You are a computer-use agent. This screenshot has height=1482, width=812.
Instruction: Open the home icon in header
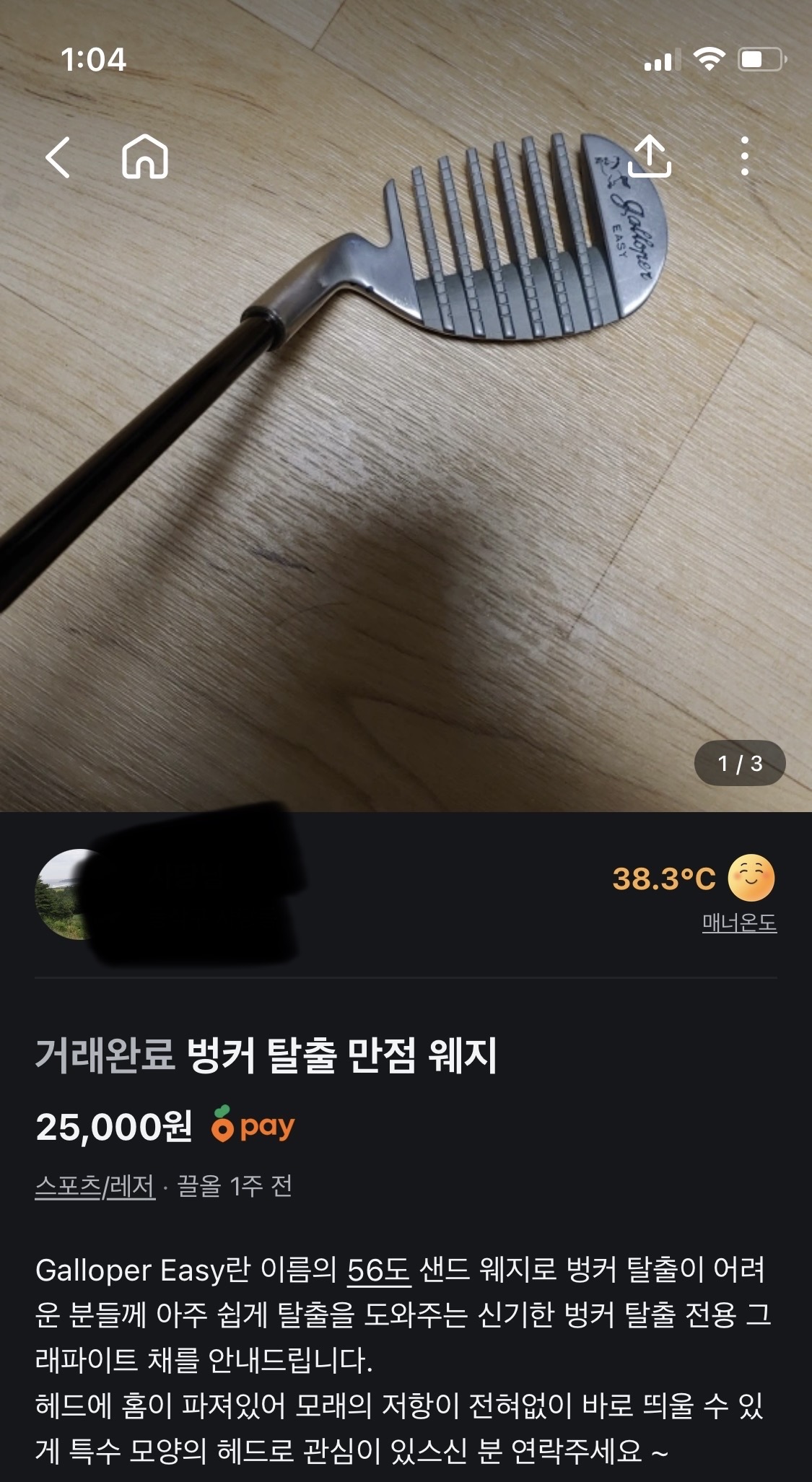[x=145, y=157]
